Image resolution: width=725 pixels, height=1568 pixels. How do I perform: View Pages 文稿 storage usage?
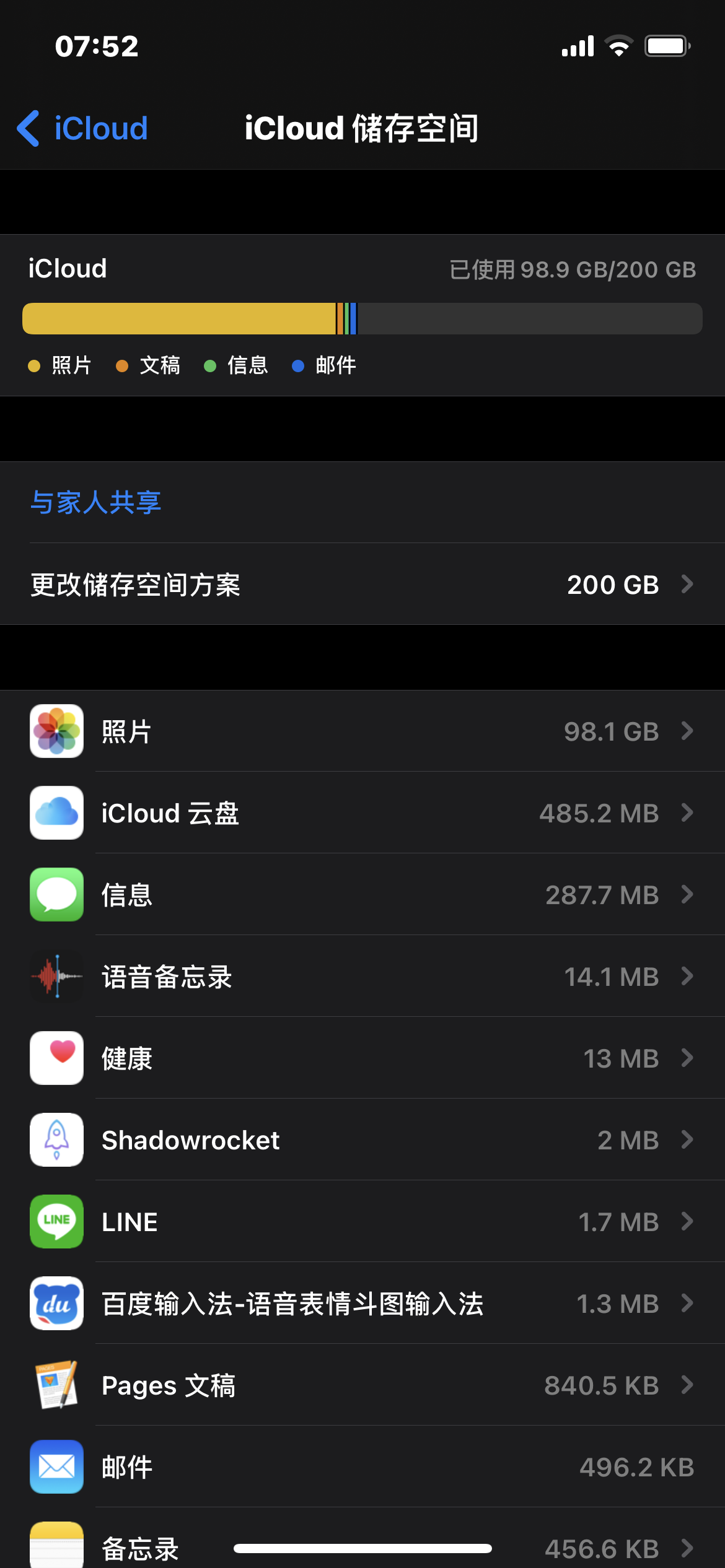pyautogui.click(x=362, y=1385)
